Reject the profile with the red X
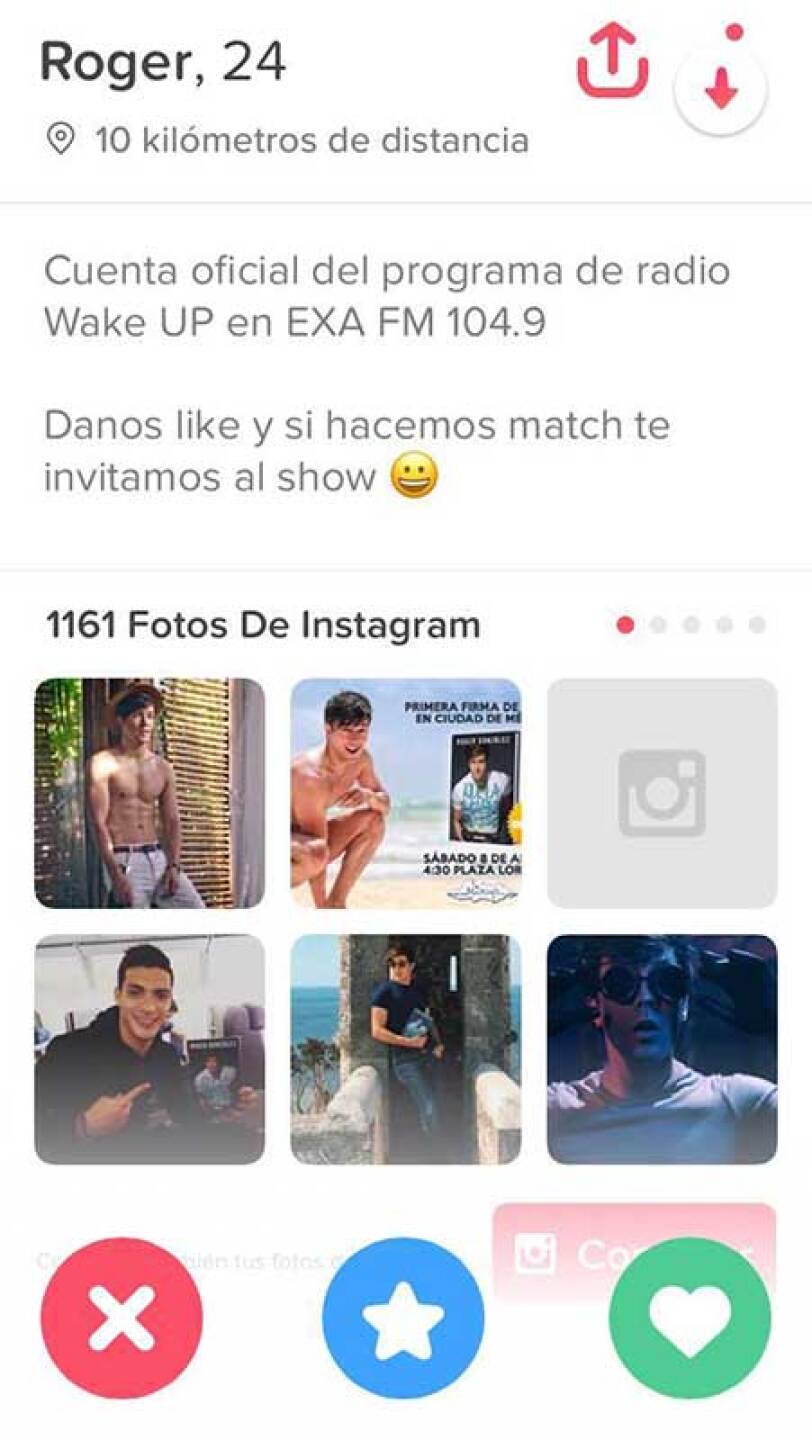 coord(121,1318)
